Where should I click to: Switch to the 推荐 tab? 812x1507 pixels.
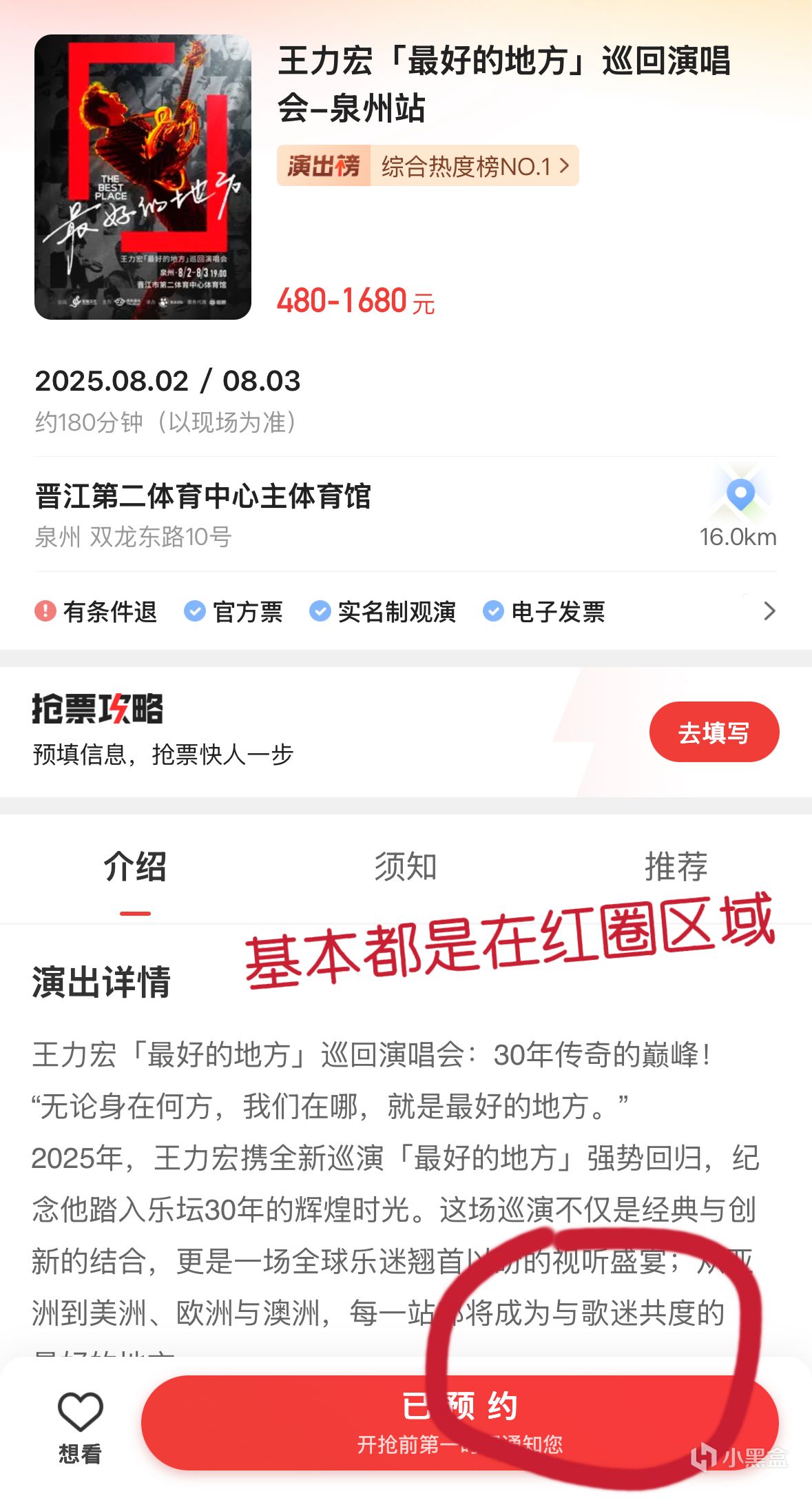click(676, 867)
